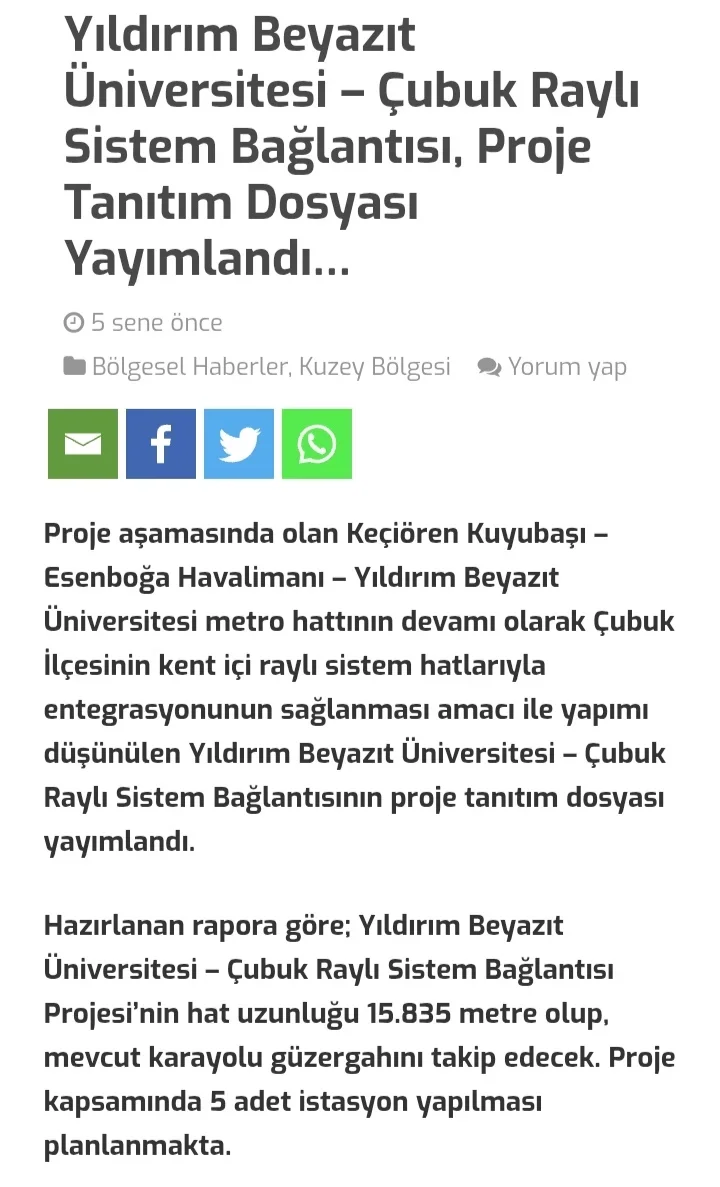Screen dimensions: 720x1187
Task: Open the Bölgesel Haberler category
Action: 190,367
